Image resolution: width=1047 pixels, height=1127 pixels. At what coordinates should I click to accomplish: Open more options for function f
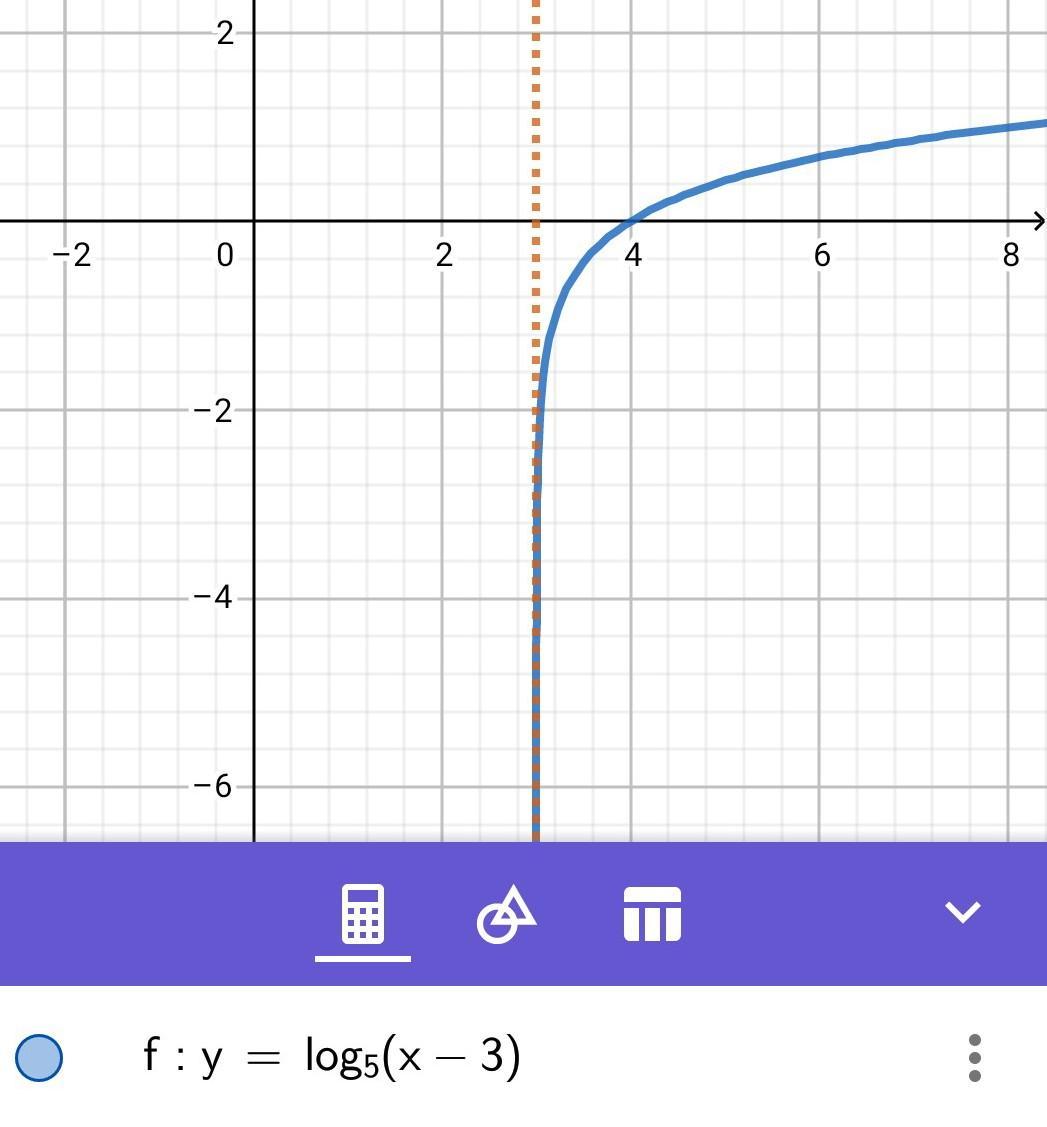(975, 1057)
